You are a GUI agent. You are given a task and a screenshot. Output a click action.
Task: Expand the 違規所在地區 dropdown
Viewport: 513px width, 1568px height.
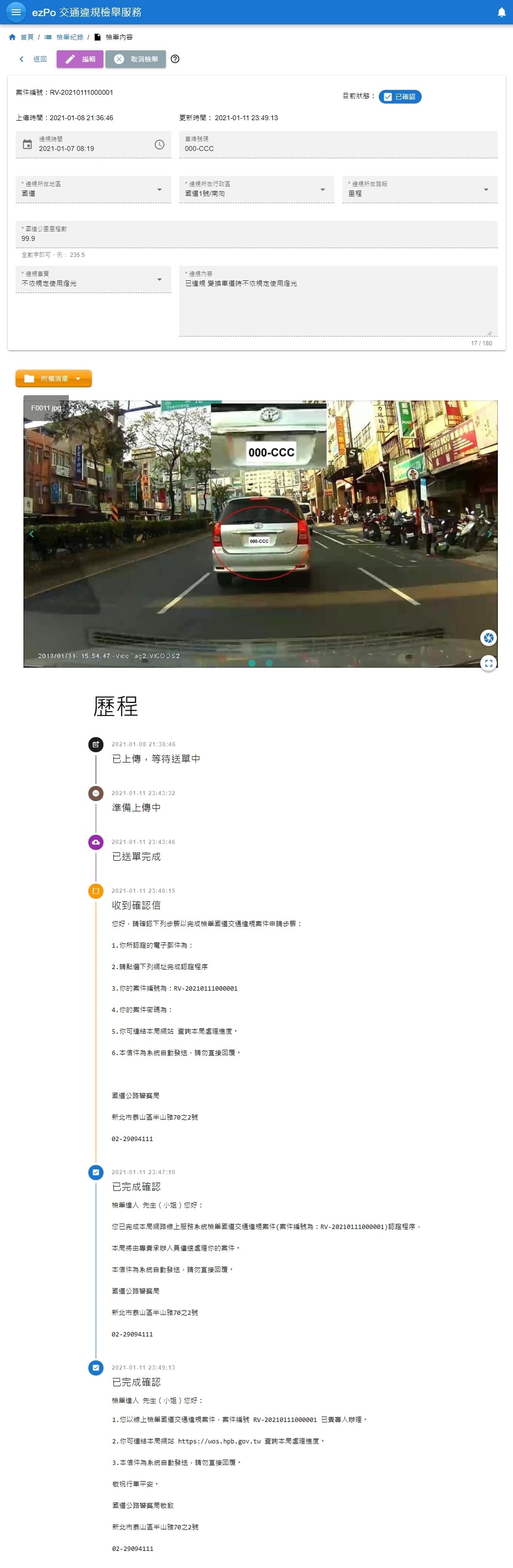[x=93, y=190]
